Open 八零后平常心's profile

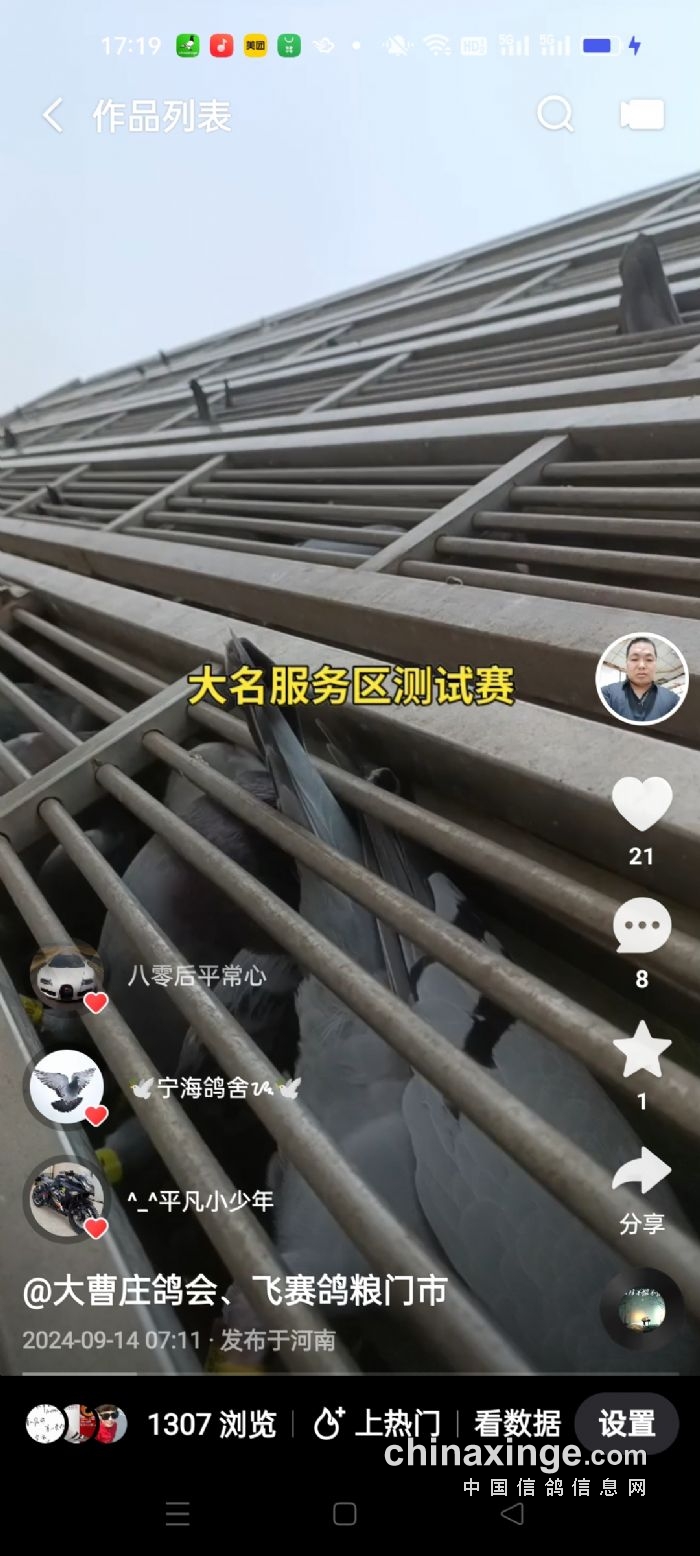(x=66, y=975)
